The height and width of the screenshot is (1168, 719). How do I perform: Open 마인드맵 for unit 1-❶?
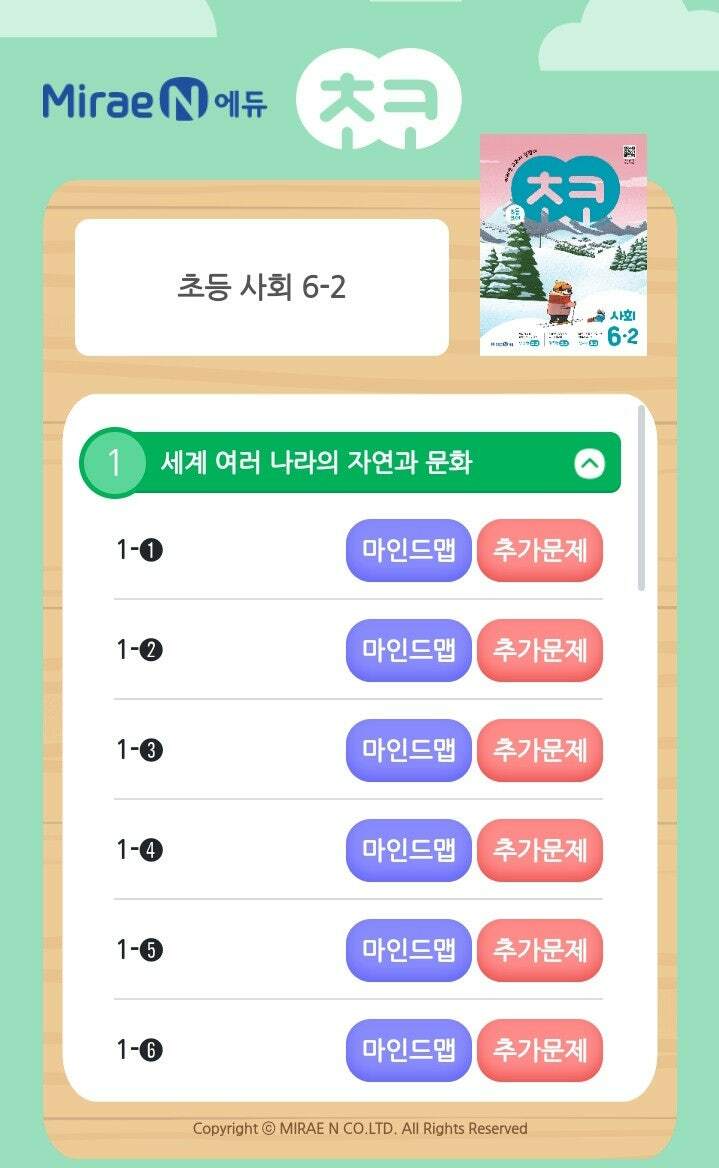[x=408, y=550]
